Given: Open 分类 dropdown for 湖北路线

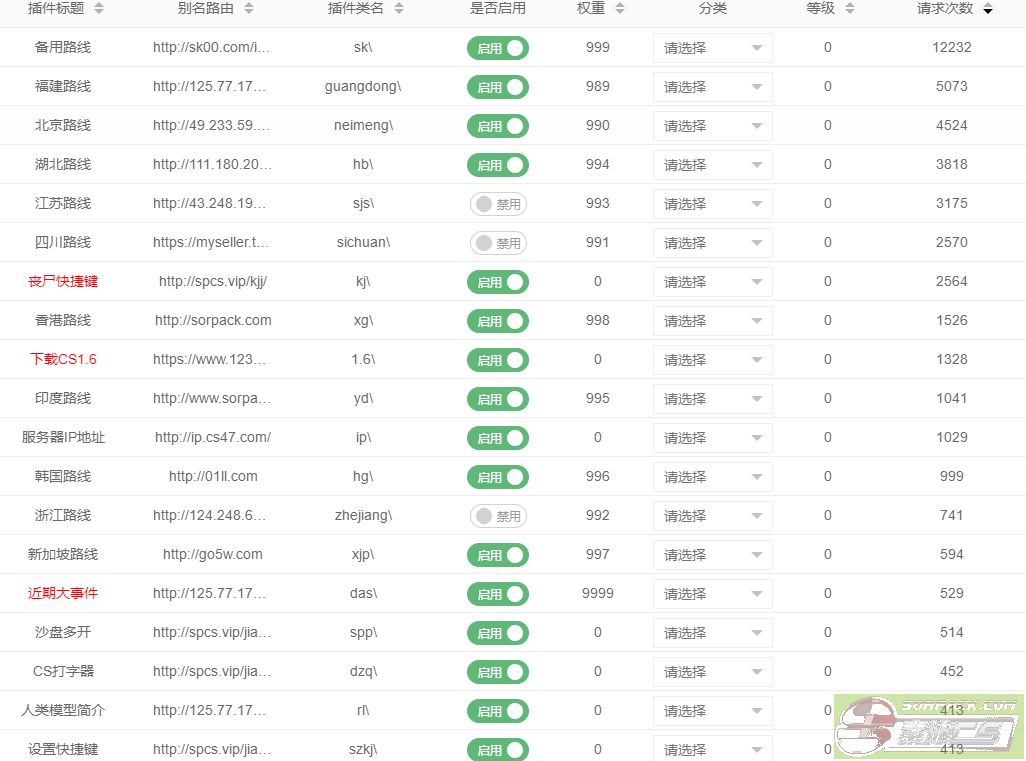Looking at the screenshot, I should pyautogui.click(x=712, y=165).
